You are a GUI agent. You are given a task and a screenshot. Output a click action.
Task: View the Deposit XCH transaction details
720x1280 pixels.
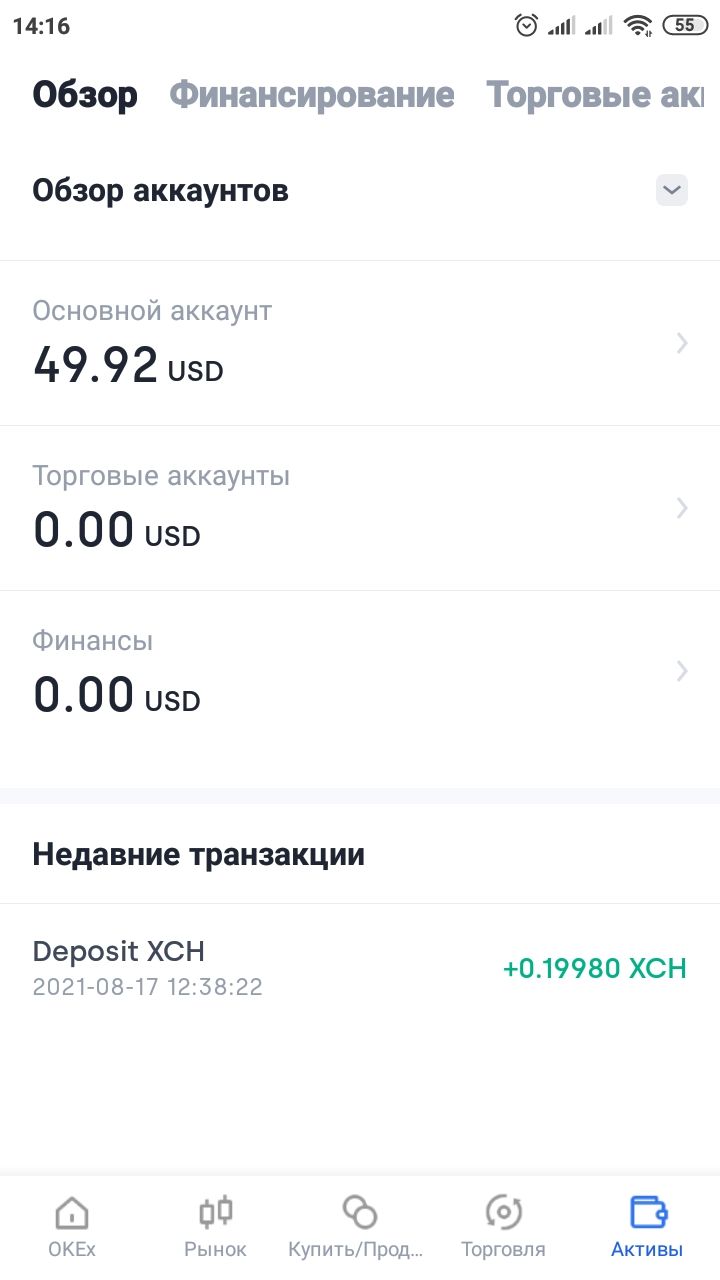pyautogui.click(x=360, y=968)
